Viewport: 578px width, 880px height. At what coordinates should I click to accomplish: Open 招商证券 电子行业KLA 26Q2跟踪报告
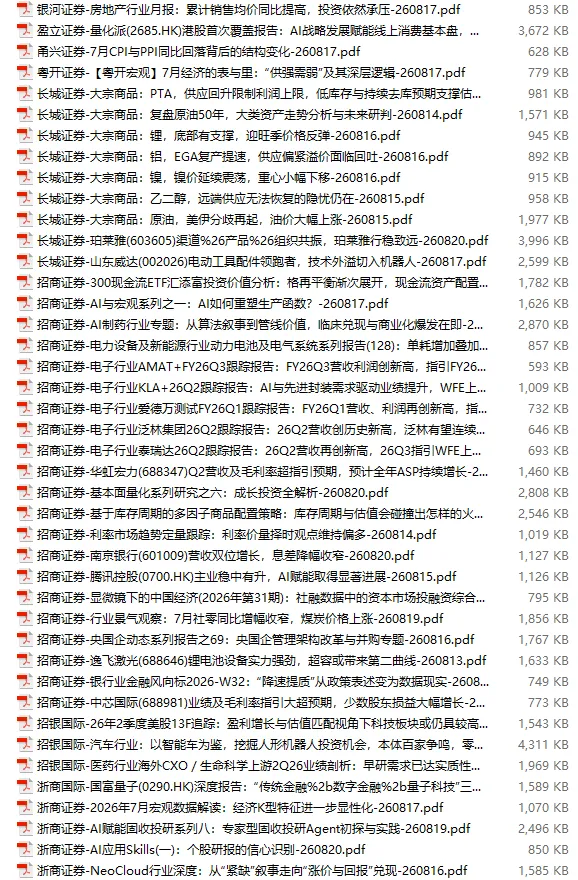point(262,387)
